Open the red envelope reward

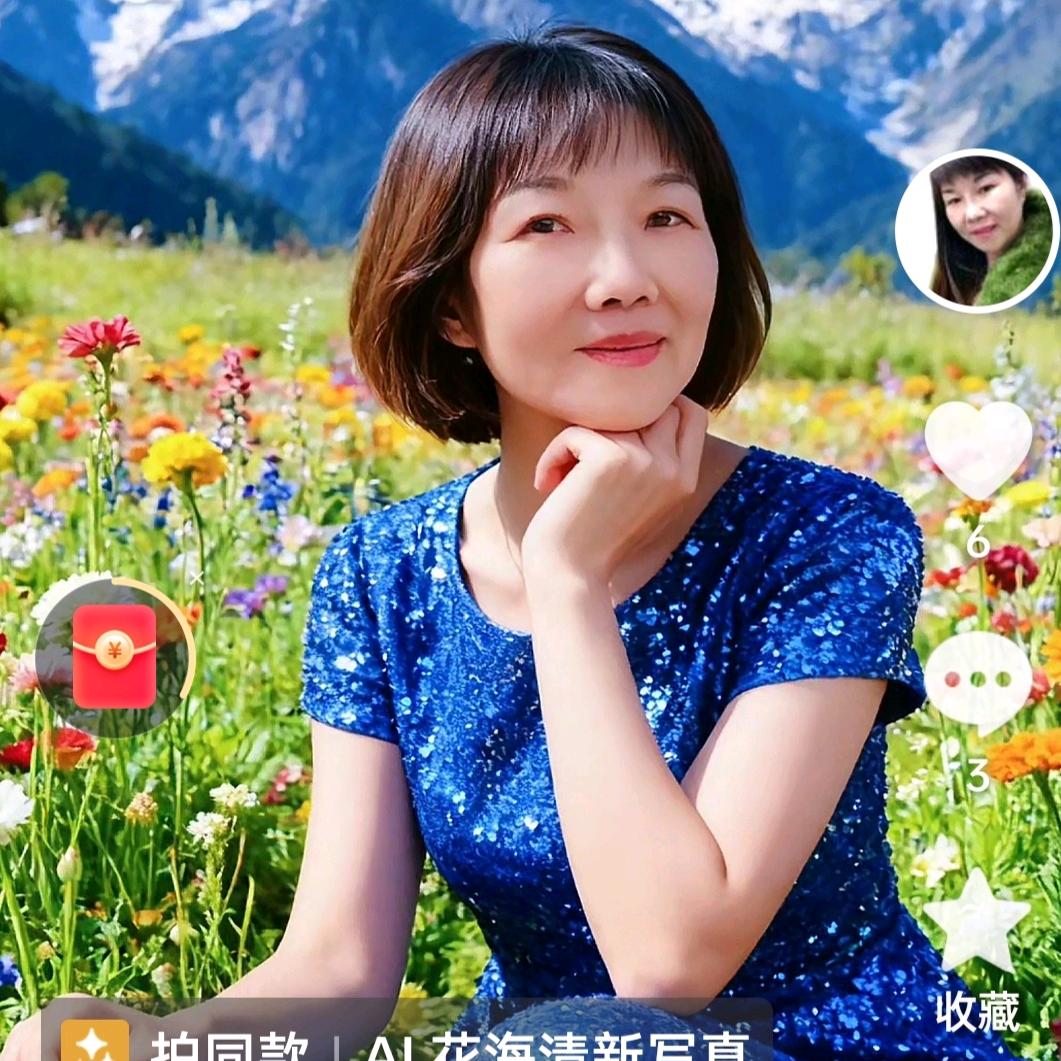coord(114,657)
